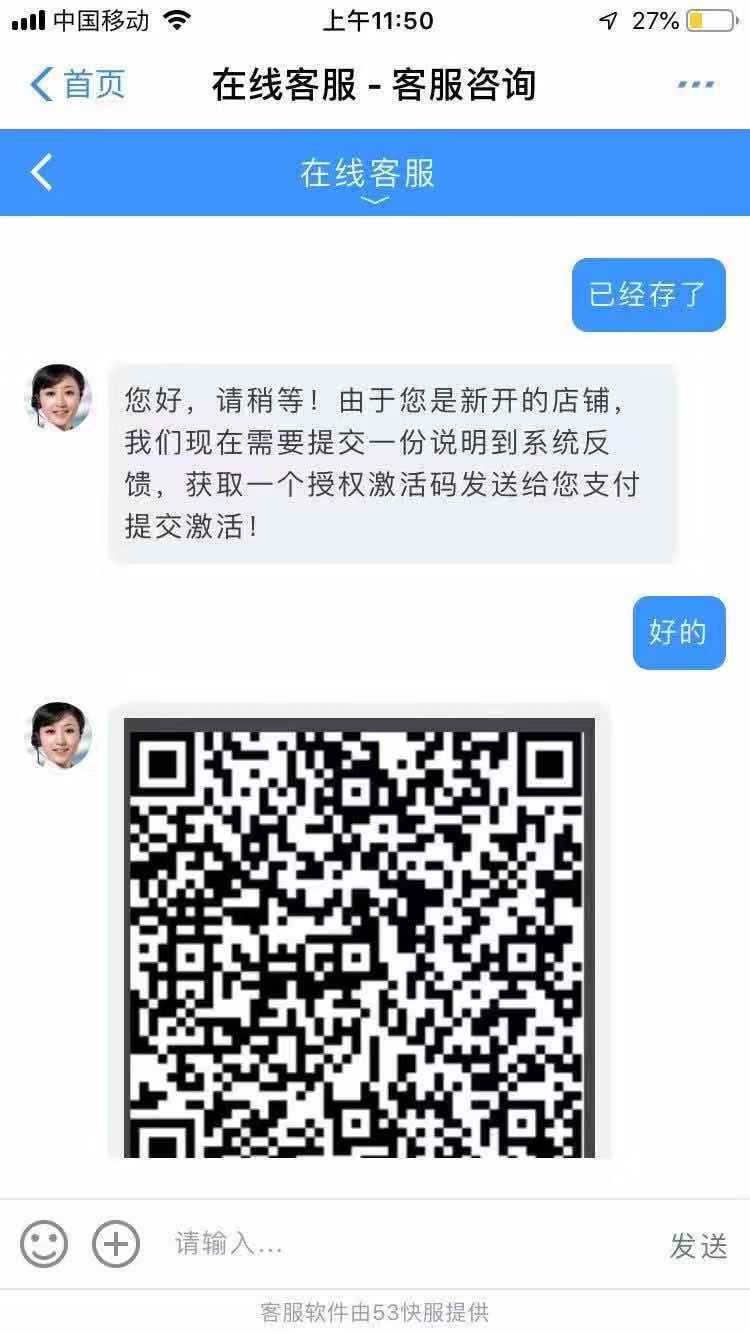Open the three-dot overflow menu
The height and width of the screenshot is (1334, 750).
pyautogui.click(x=695, y=85)
